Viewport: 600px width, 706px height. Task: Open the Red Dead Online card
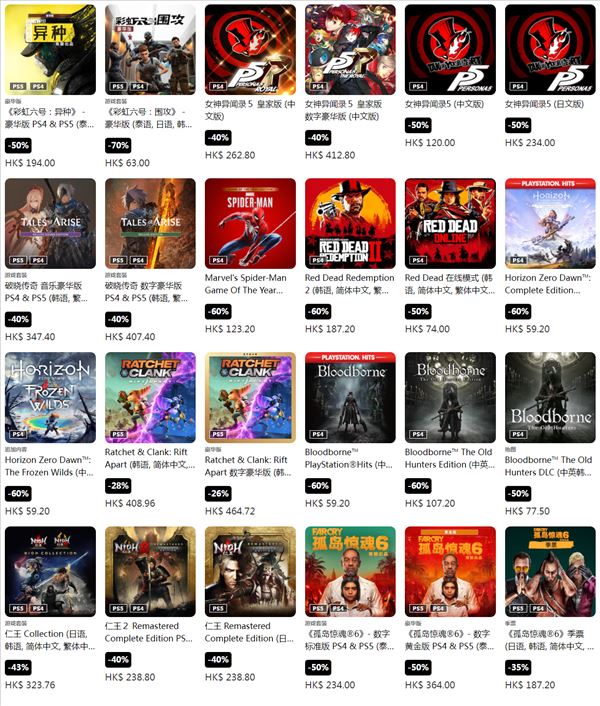pos(450,224)
